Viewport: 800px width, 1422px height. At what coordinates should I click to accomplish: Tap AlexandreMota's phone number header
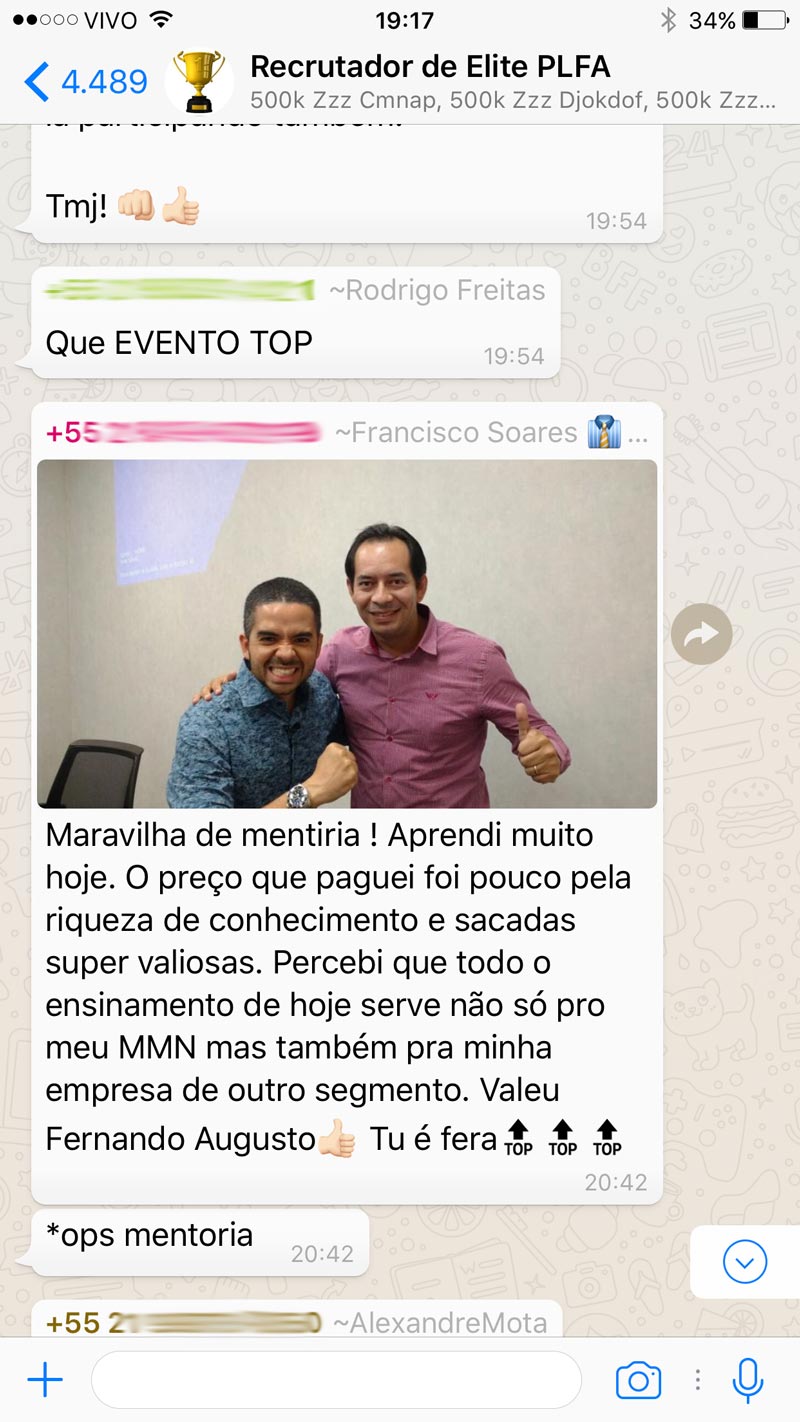(184, 1323)
